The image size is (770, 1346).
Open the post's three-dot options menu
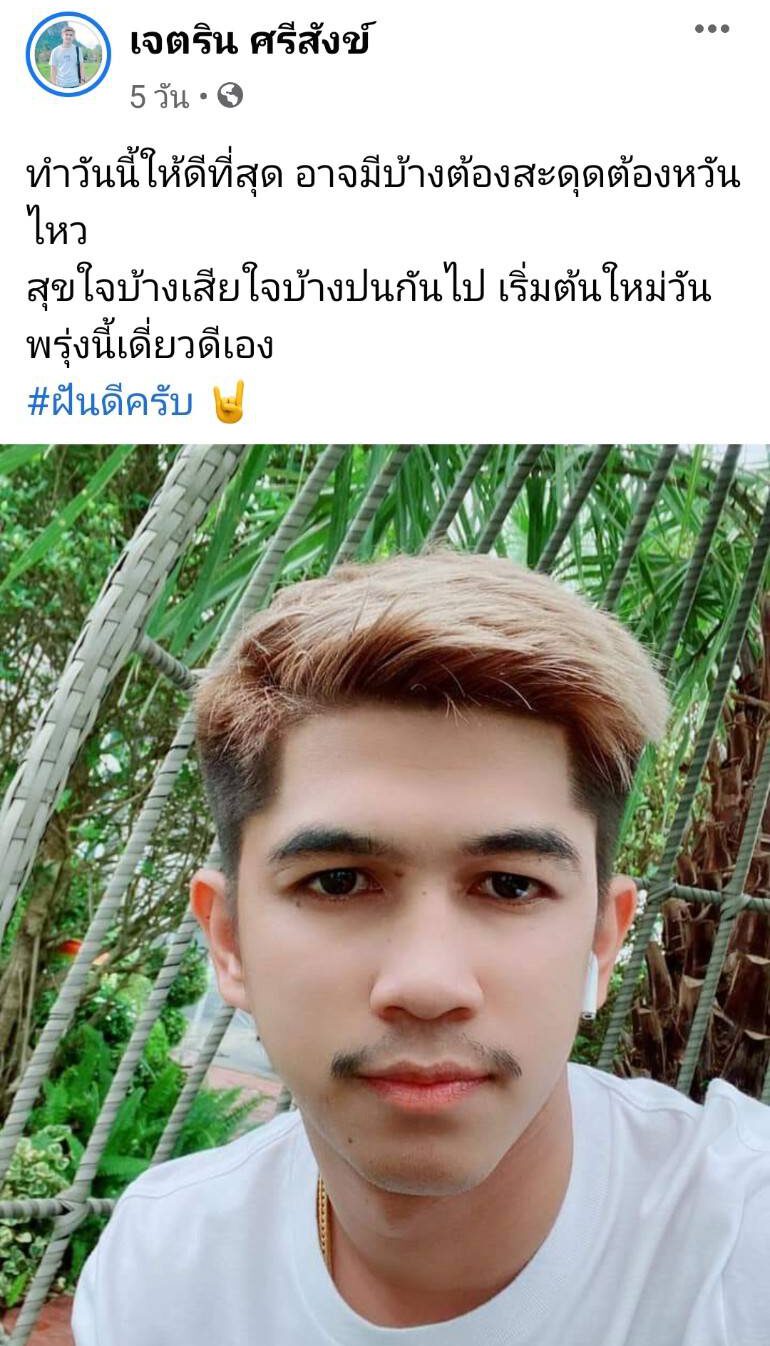[711, 29]
